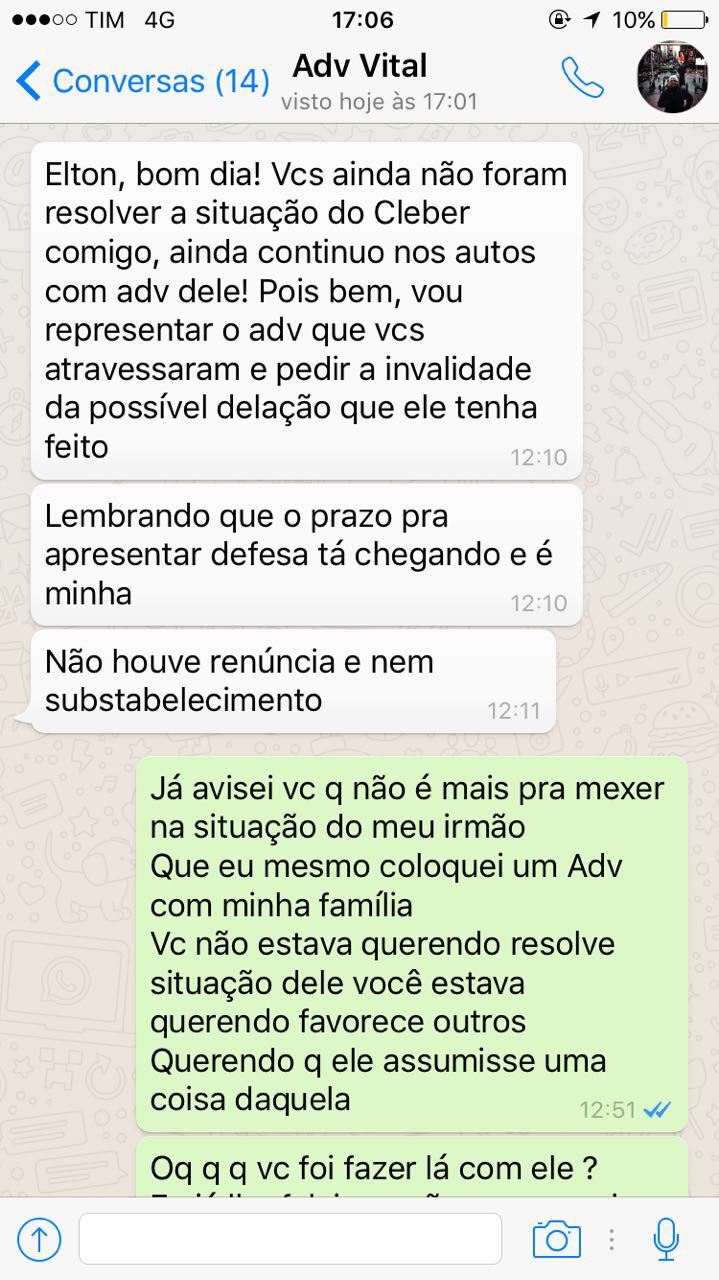This screenshot has width=719, height=1280.
Task: Tap the microphone to record audio
Action: 666,1239
